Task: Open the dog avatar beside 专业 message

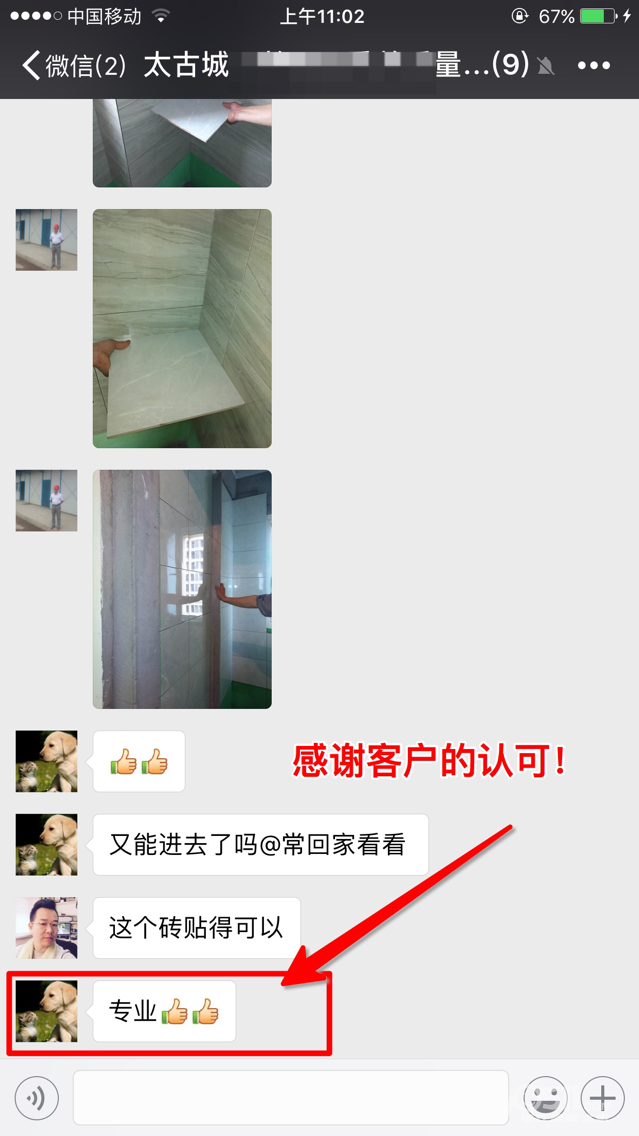Action: coord(46,1011)
